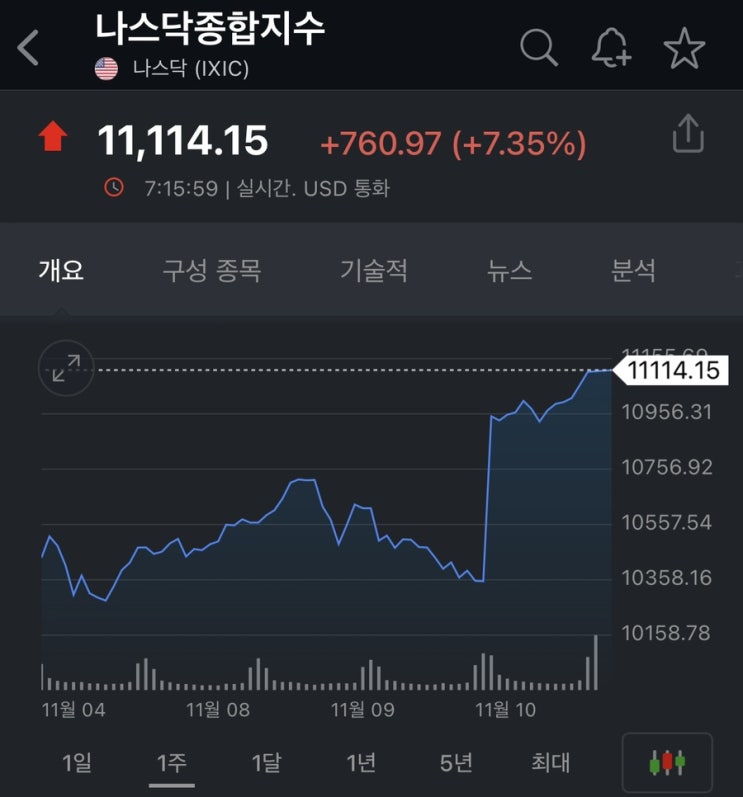Switch to the 구성 종목 tab

[212, 270]
